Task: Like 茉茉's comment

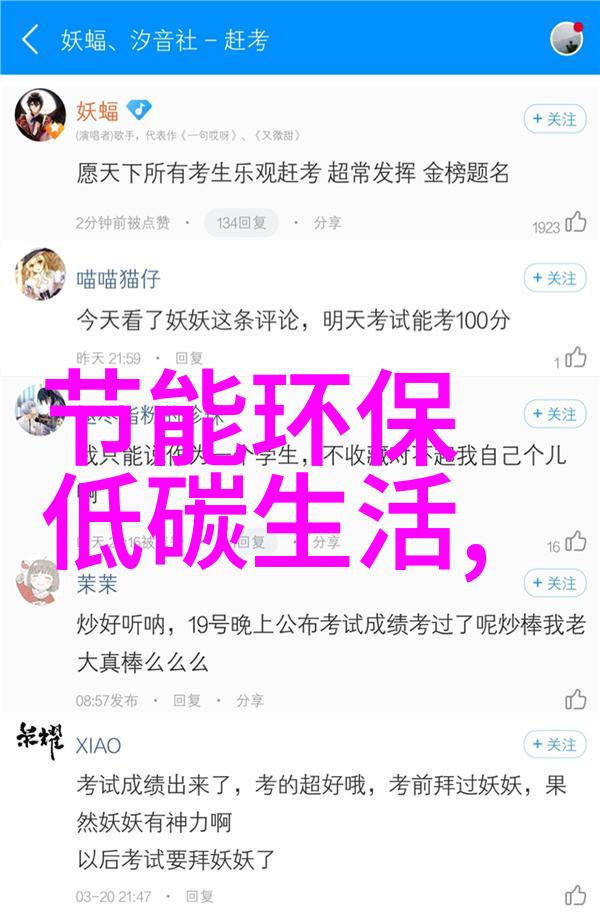Action: click(575, 699)
